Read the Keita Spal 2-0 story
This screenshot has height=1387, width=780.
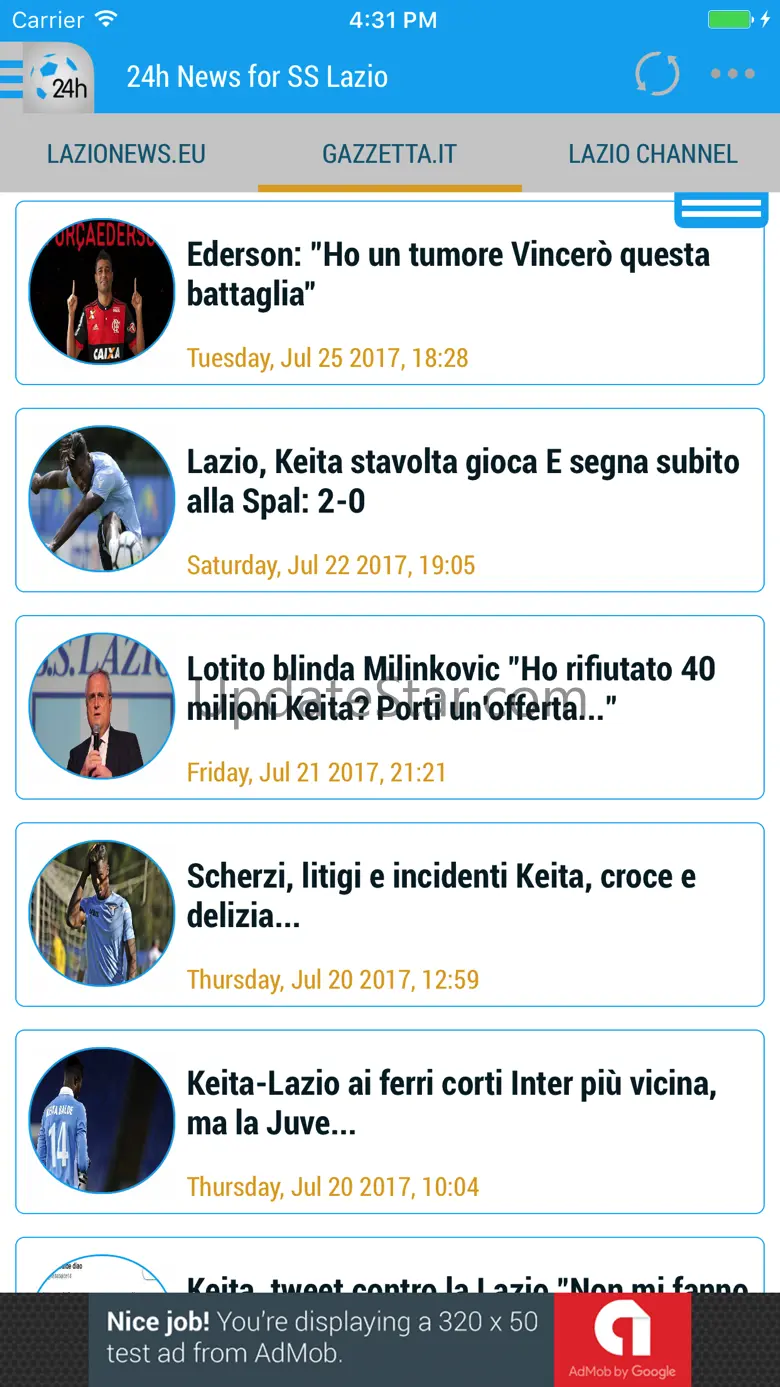pos(390,500)
